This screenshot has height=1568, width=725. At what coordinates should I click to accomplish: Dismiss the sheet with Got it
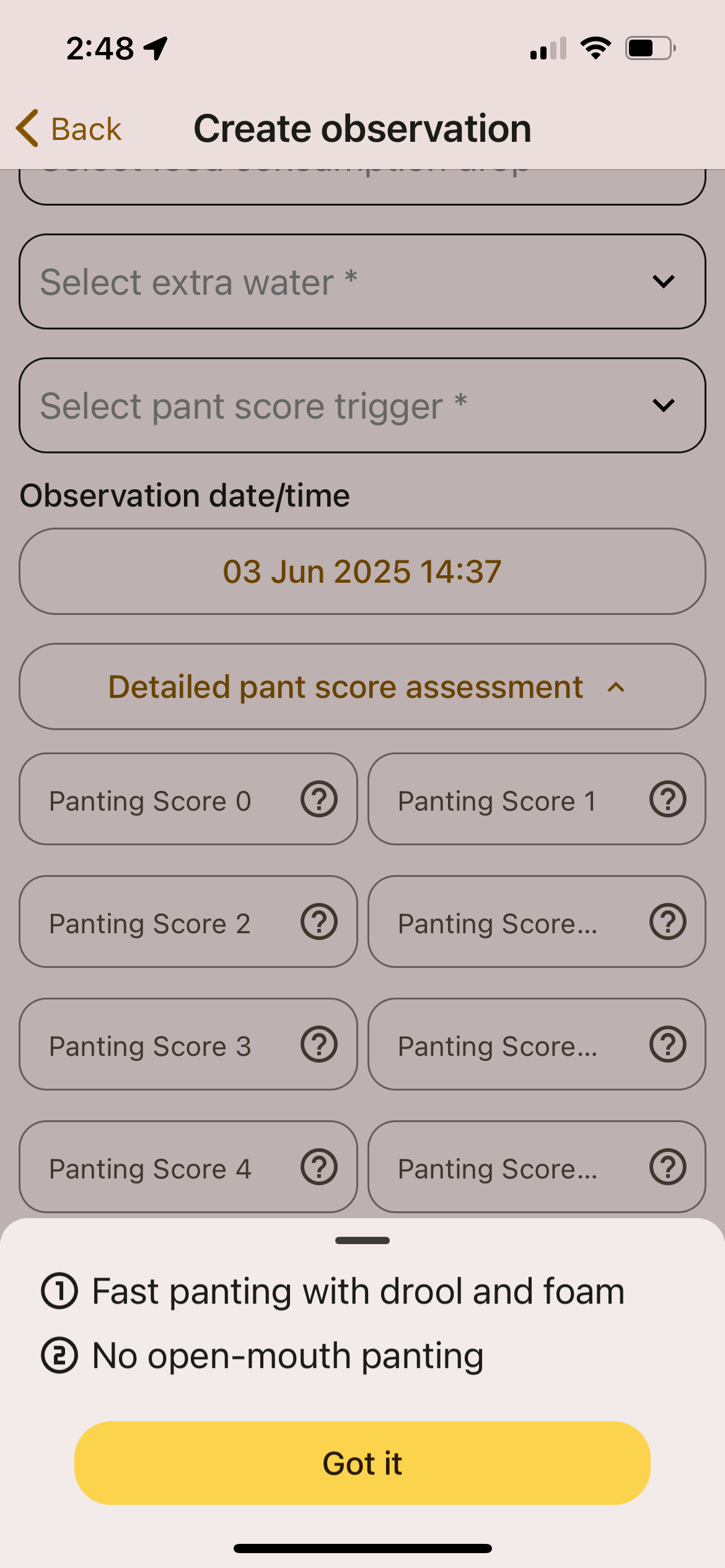point(362,1463)
